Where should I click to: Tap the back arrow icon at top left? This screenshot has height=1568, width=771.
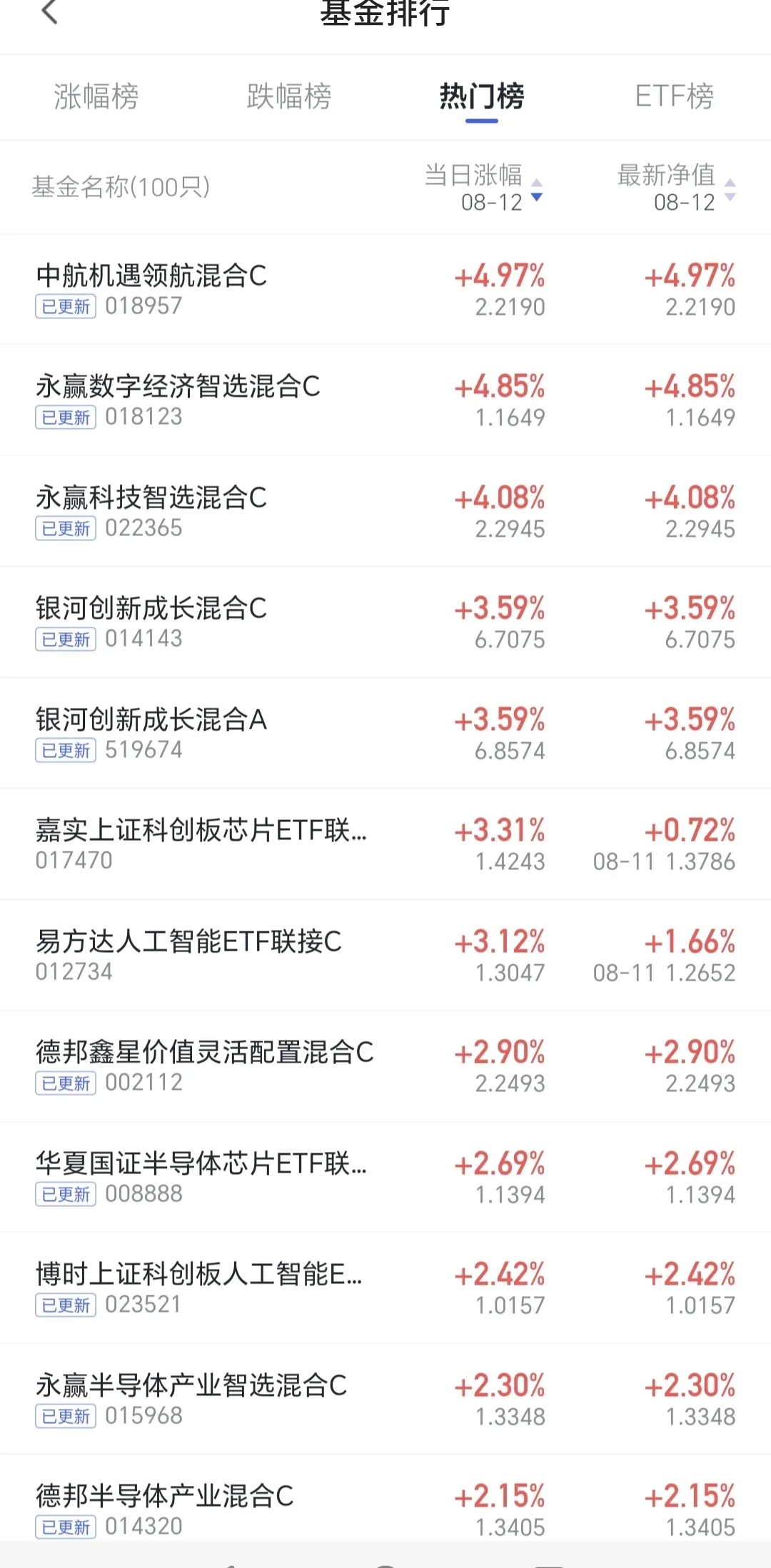click(x=49, y=14)
